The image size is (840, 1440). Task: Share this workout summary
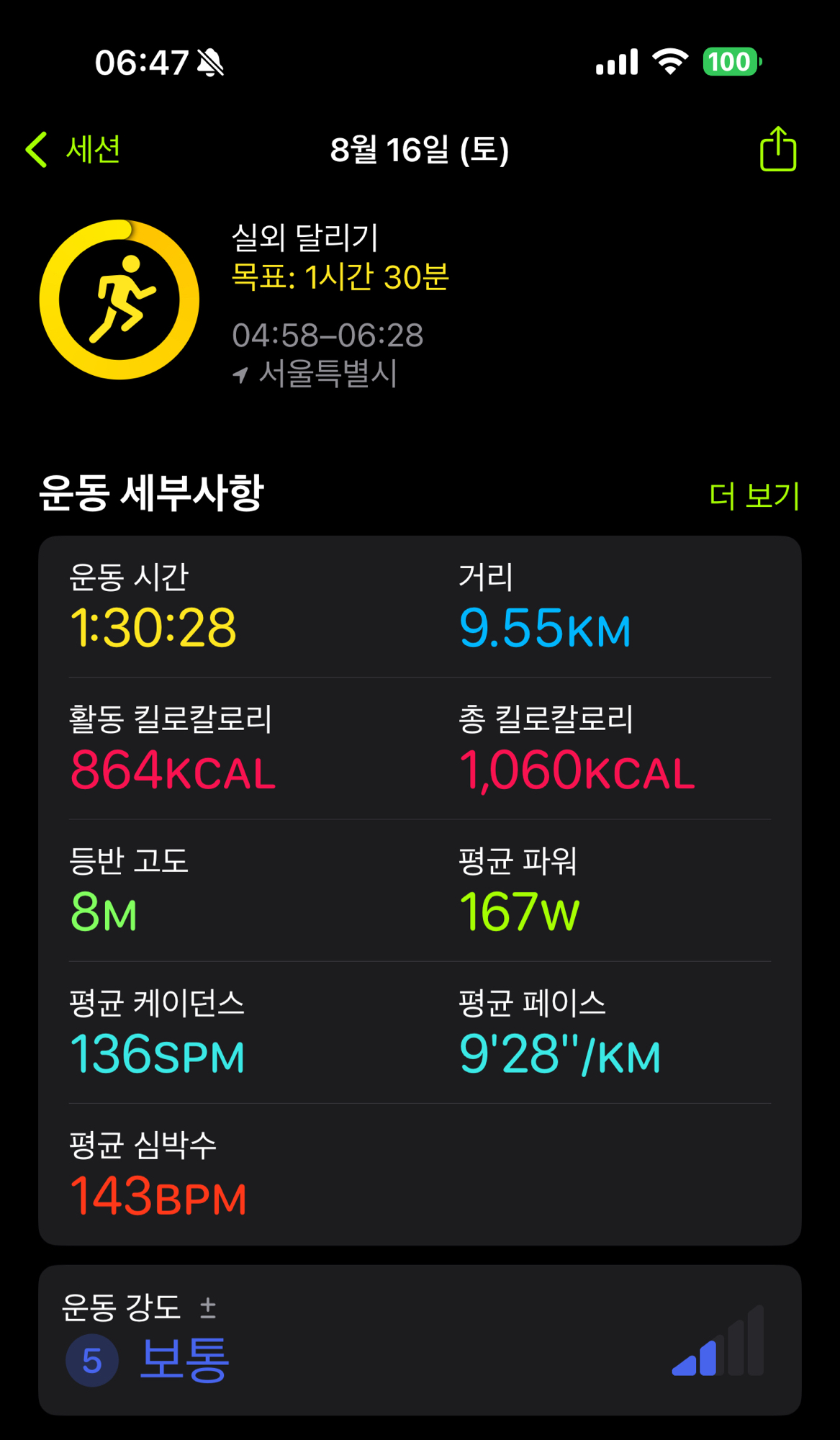(778, 149)
